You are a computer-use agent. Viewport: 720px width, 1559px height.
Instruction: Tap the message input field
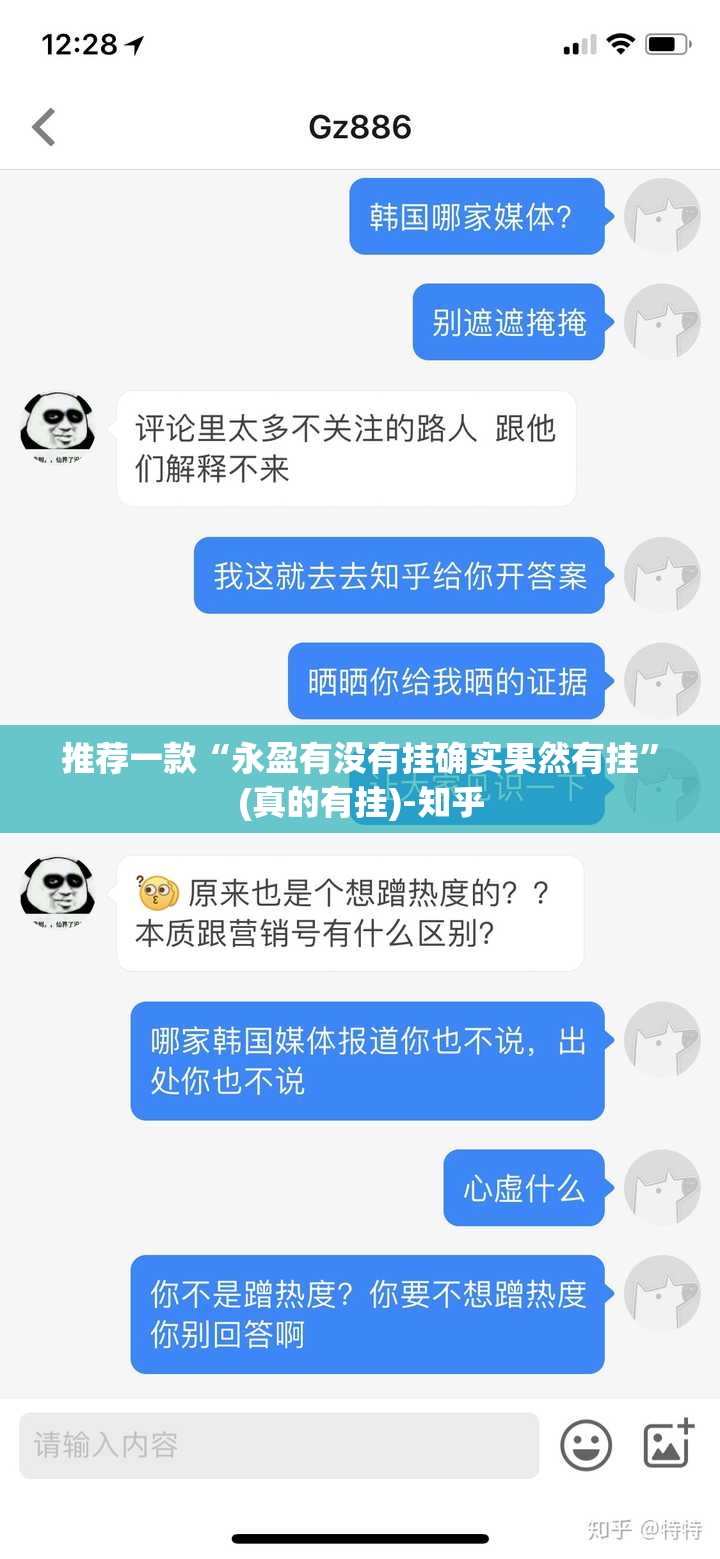pyautogui.click(x=279, y=1445)
